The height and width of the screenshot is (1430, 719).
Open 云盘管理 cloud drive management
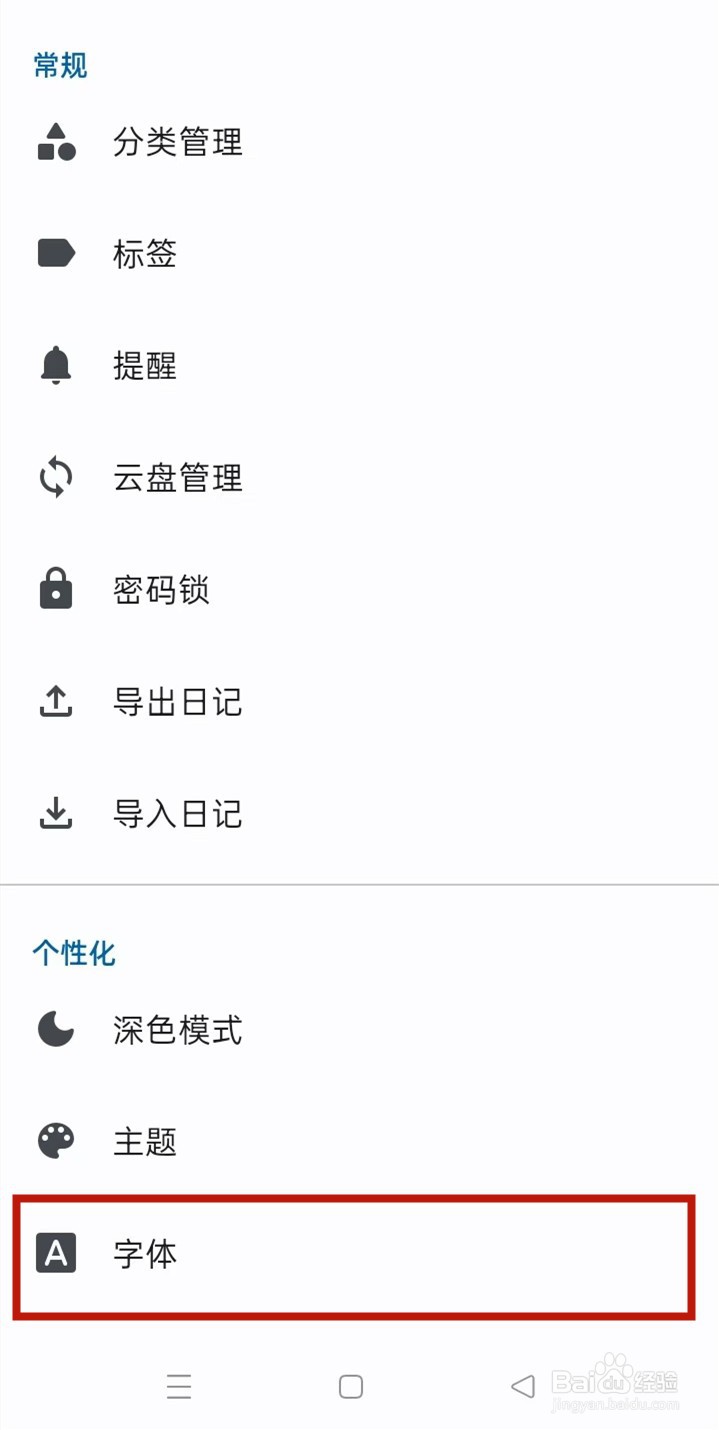(x=177, y=479)
